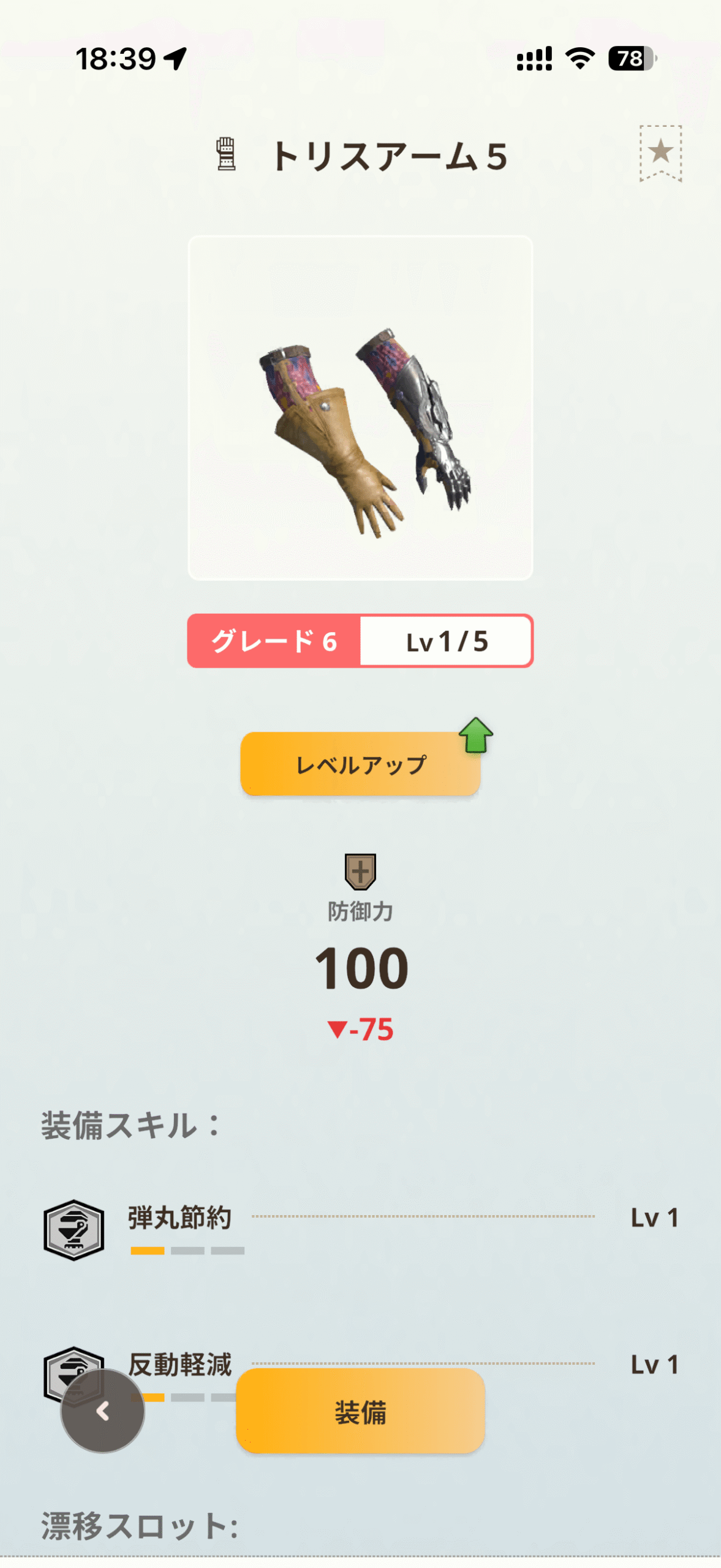721x1568 pixels.
Task: Open the トリスアーム5 armor image
Action: [x=360, y=408]
